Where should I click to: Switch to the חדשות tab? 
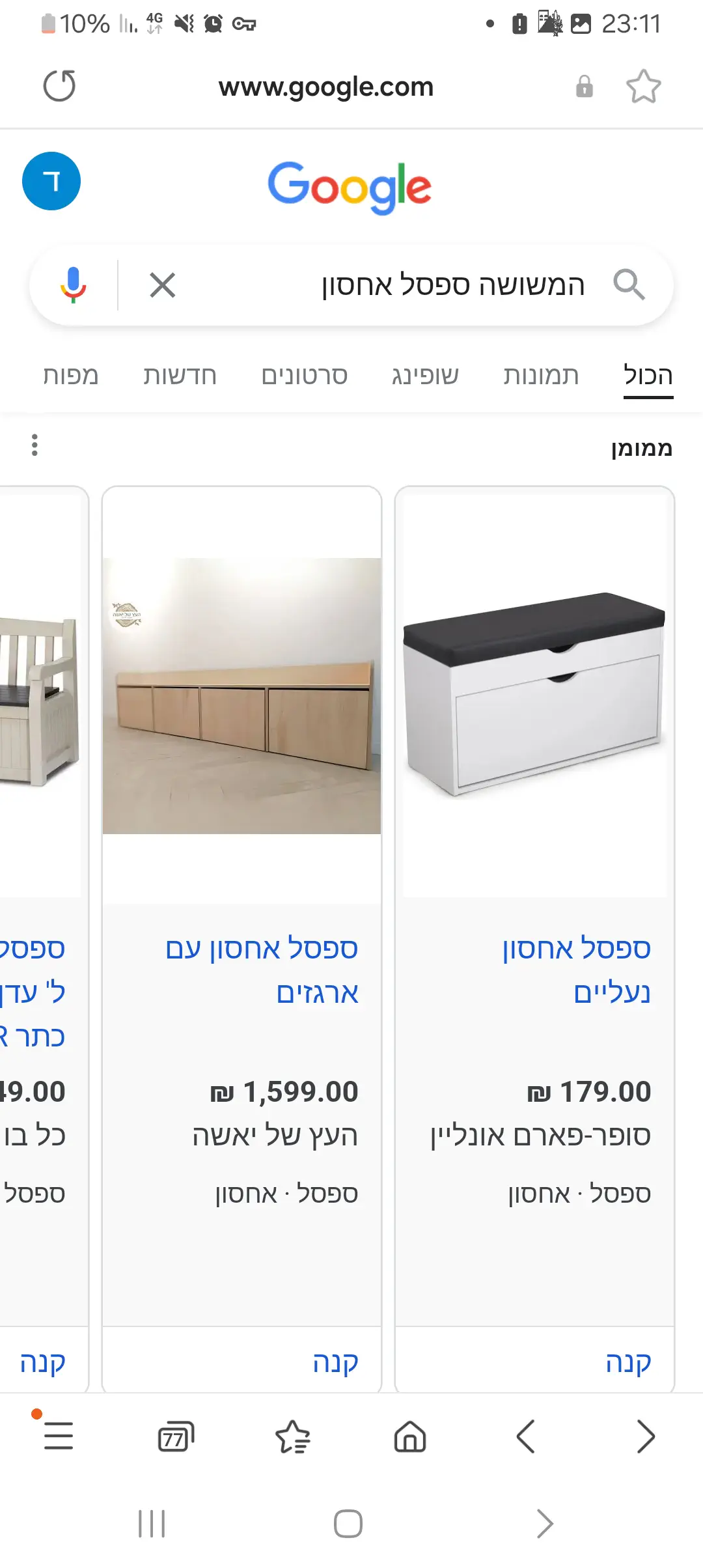(180, 376)
